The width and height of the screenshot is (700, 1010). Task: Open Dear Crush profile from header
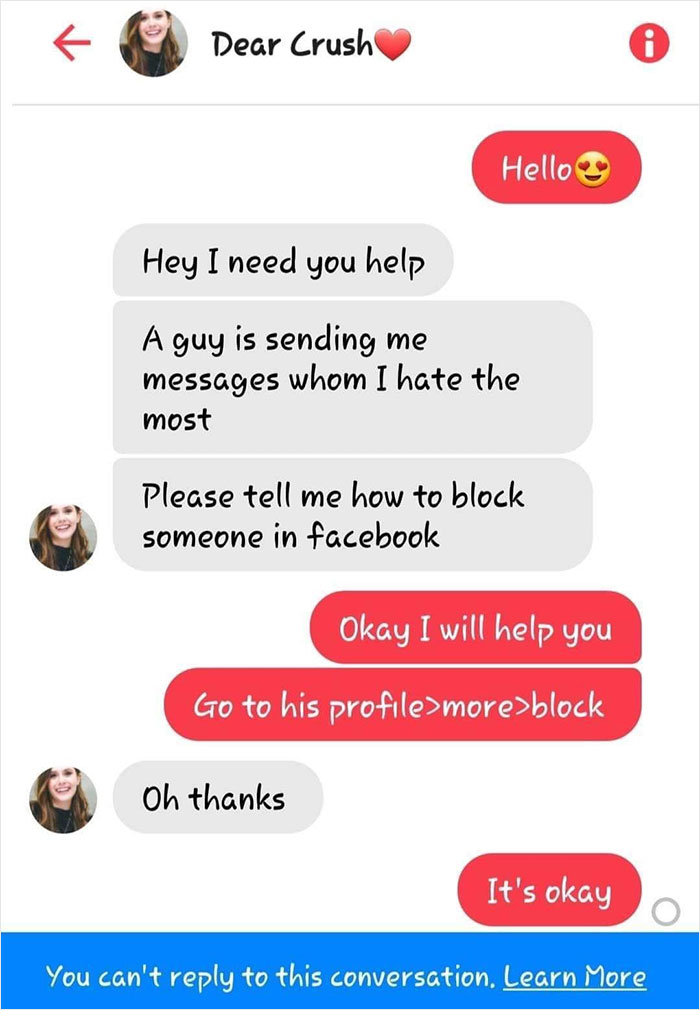[x=153, y=45]
